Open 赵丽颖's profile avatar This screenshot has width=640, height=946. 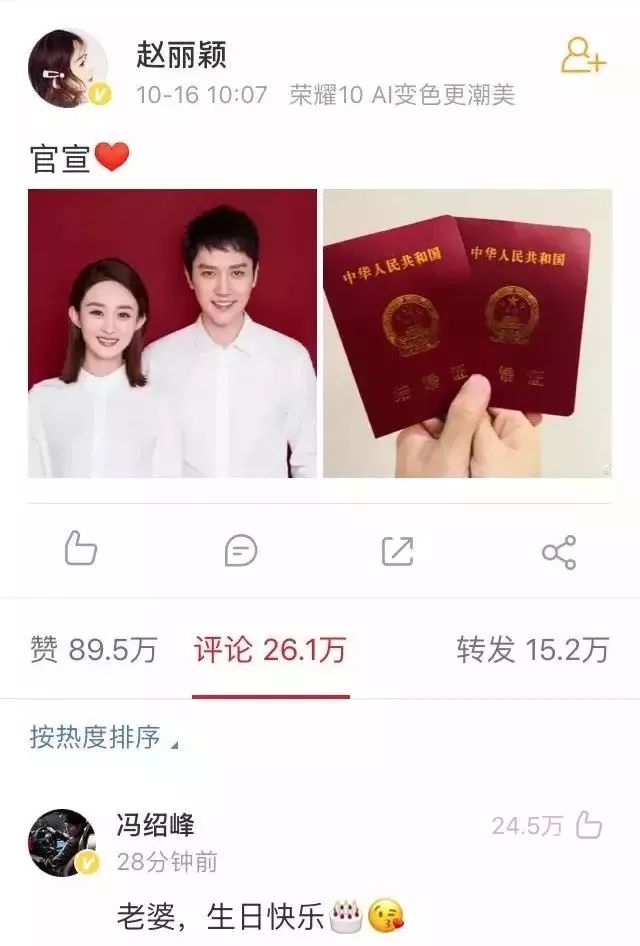68,68
